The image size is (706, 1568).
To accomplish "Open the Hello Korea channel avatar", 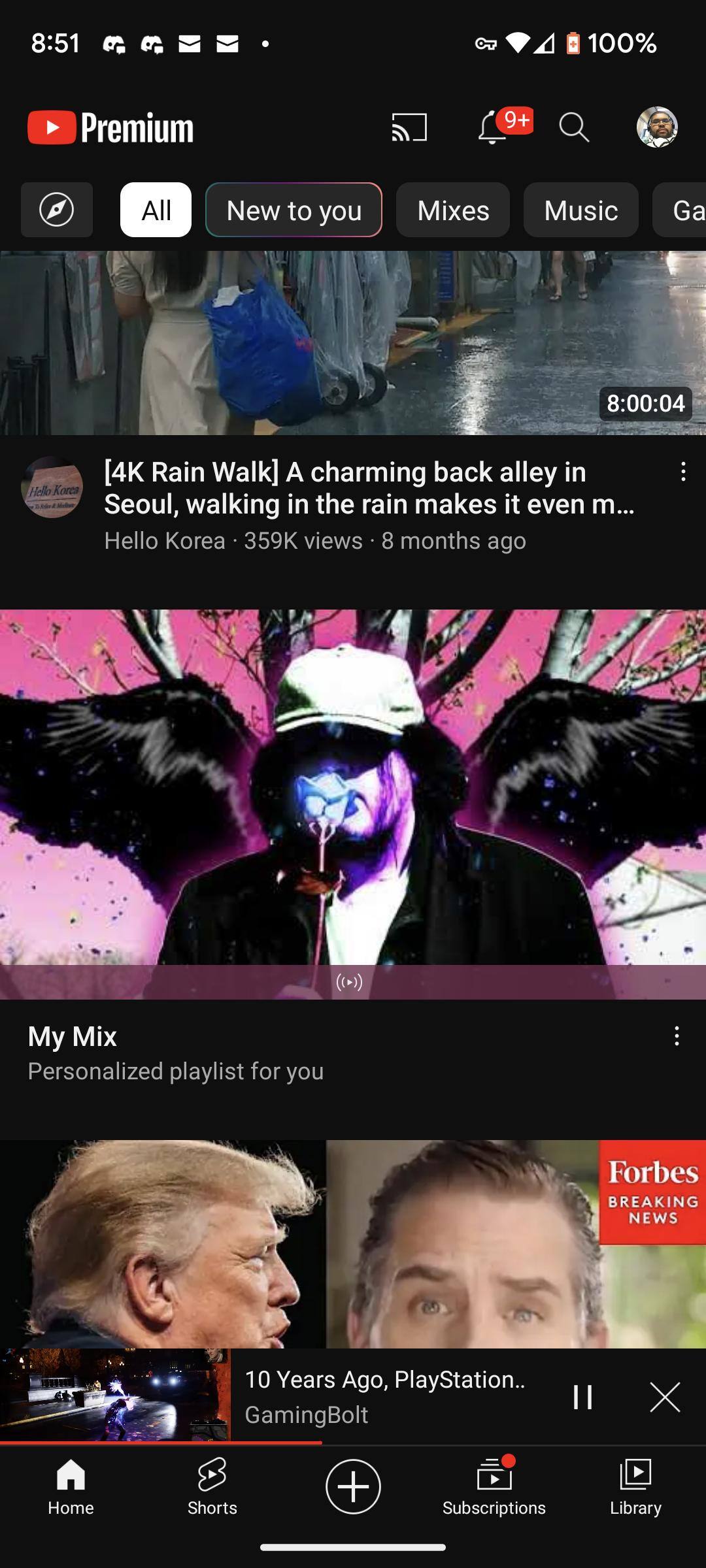I will pos(52,487).
